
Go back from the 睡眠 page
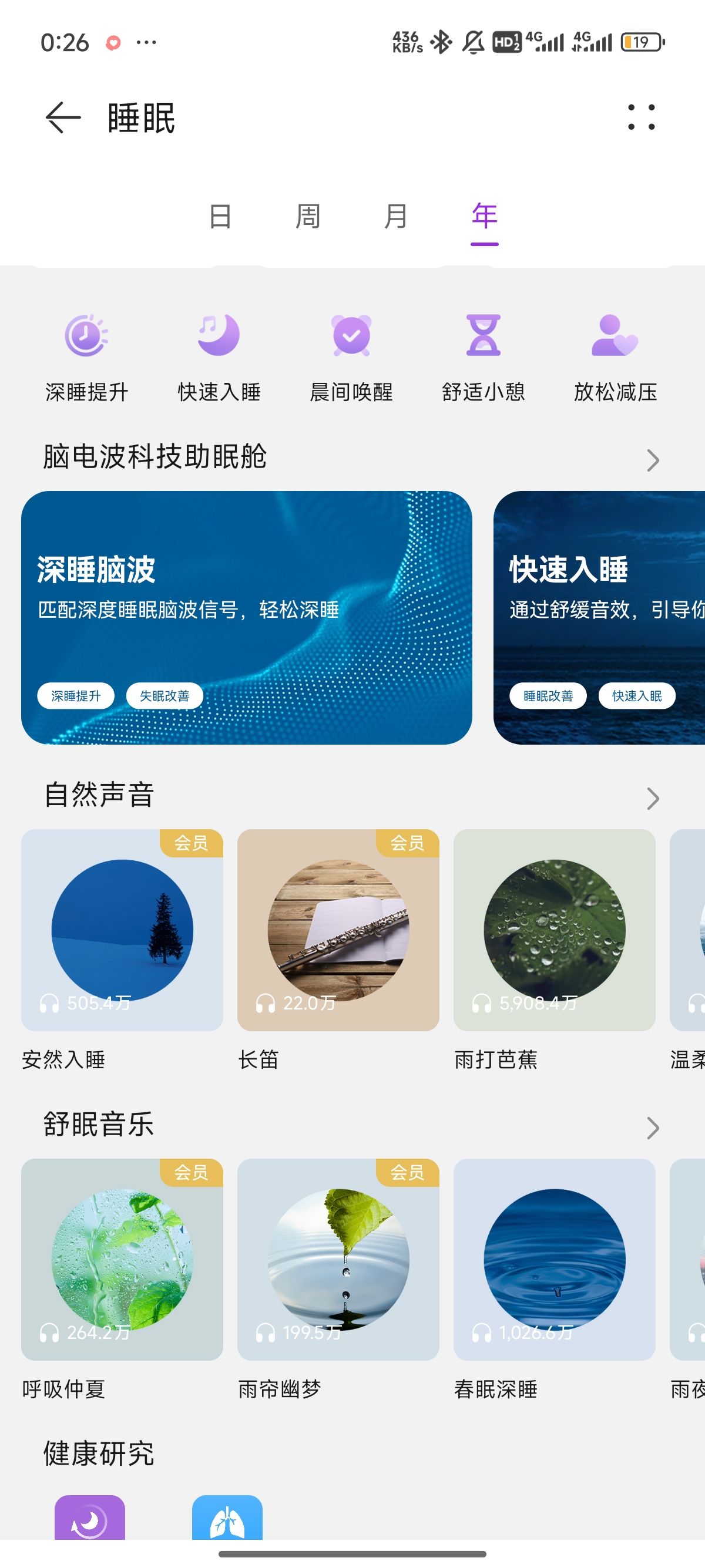point(63,117)
